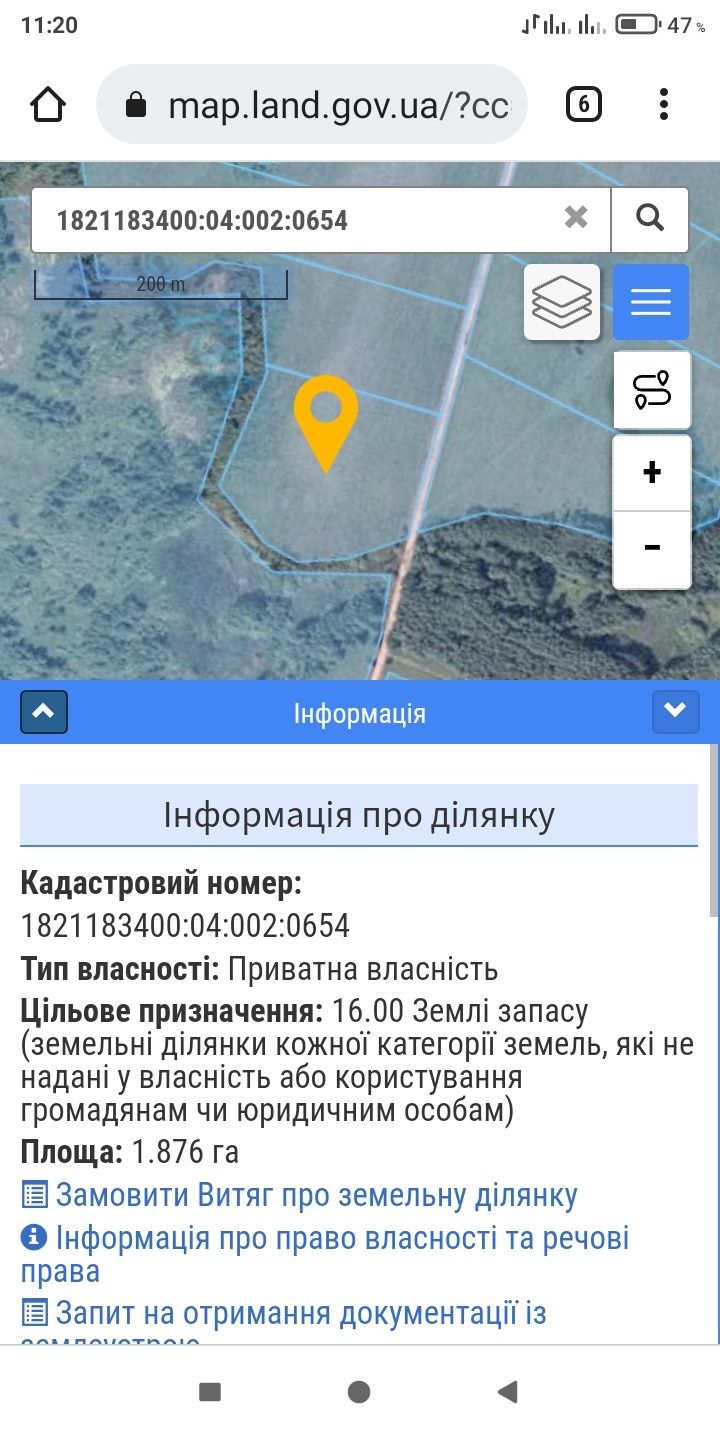
Task: Zoom in on the map
Action: click(652, 472)
